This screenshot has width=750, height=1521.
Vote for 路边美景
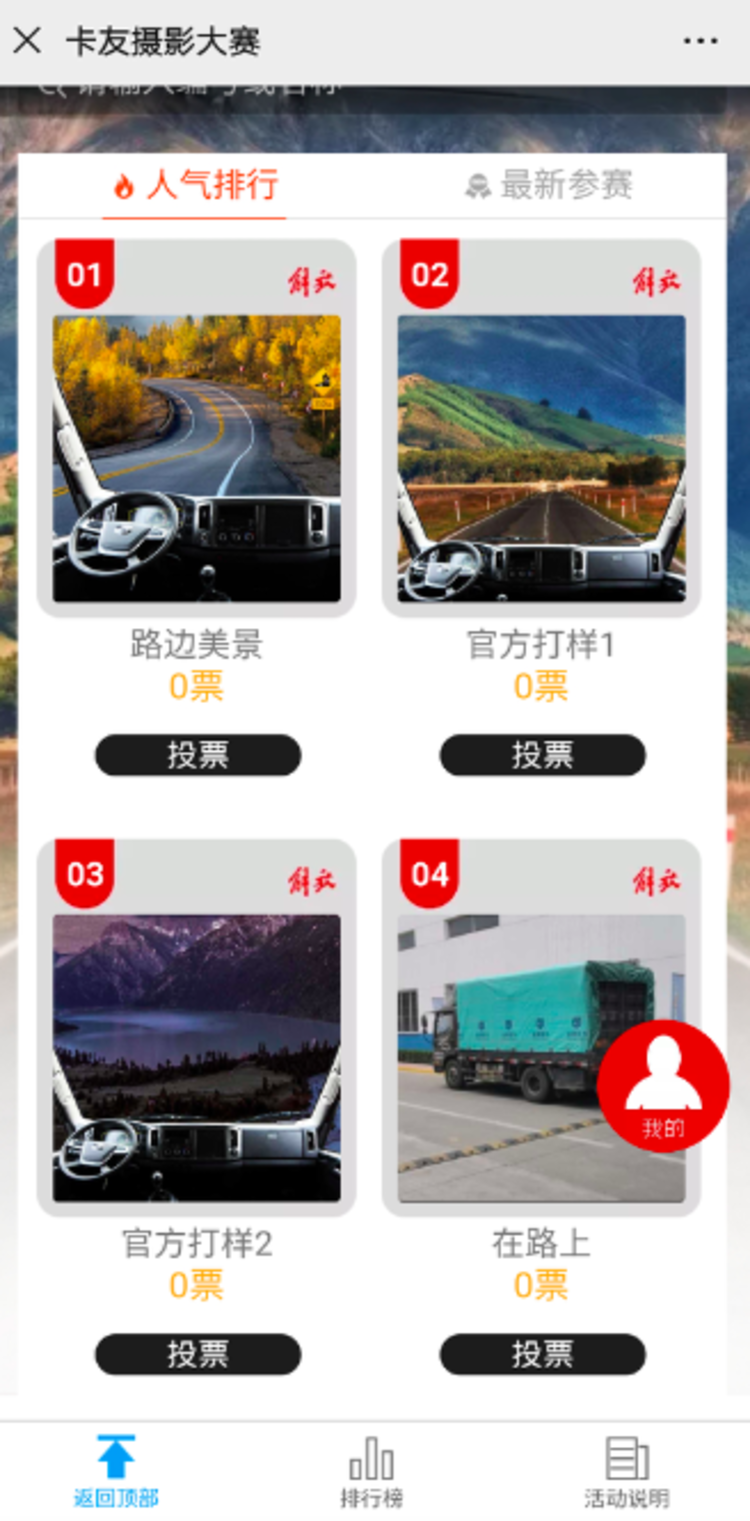click(197, 755)
